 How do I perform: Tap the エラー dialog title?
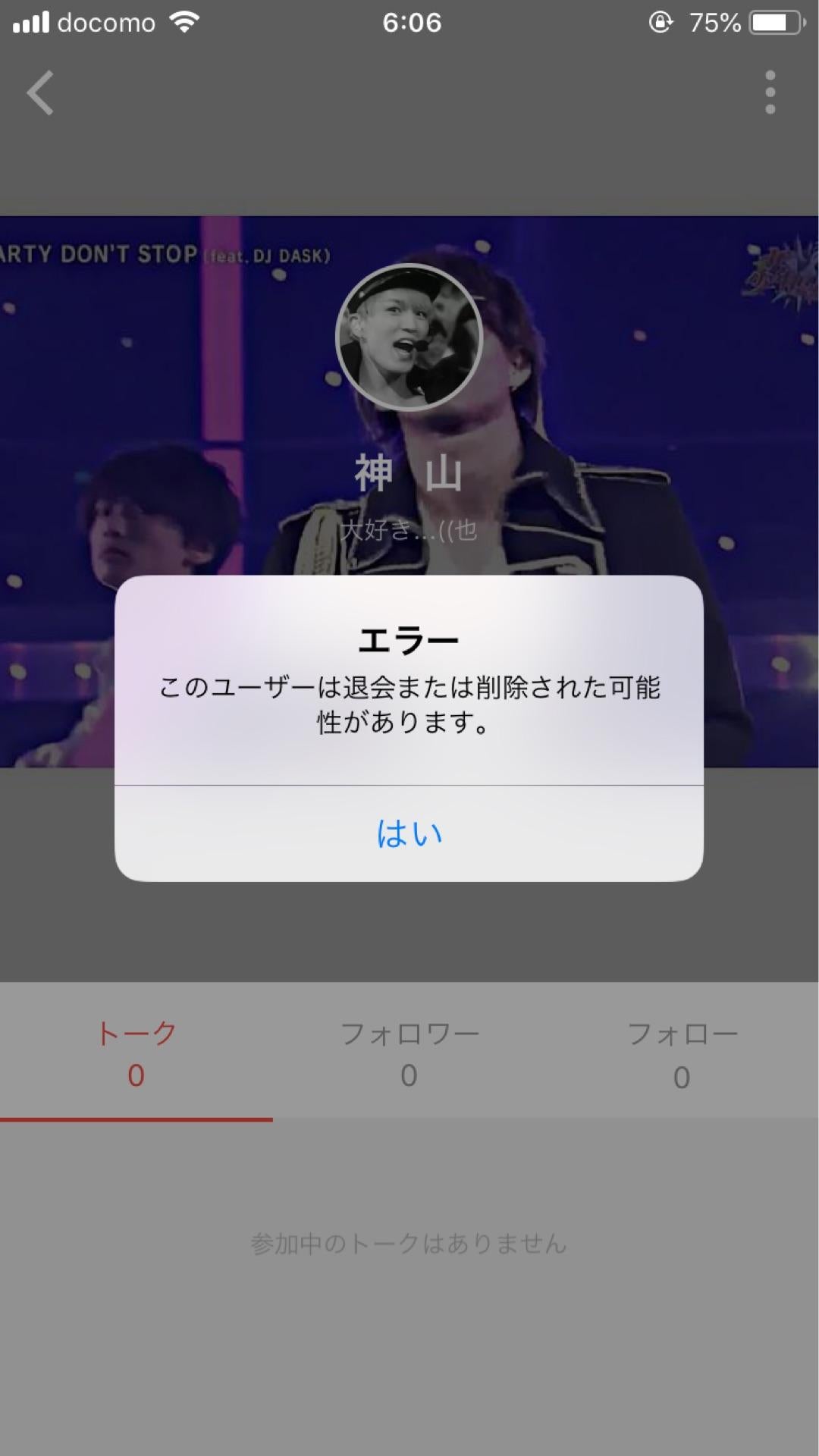point(409,641)
